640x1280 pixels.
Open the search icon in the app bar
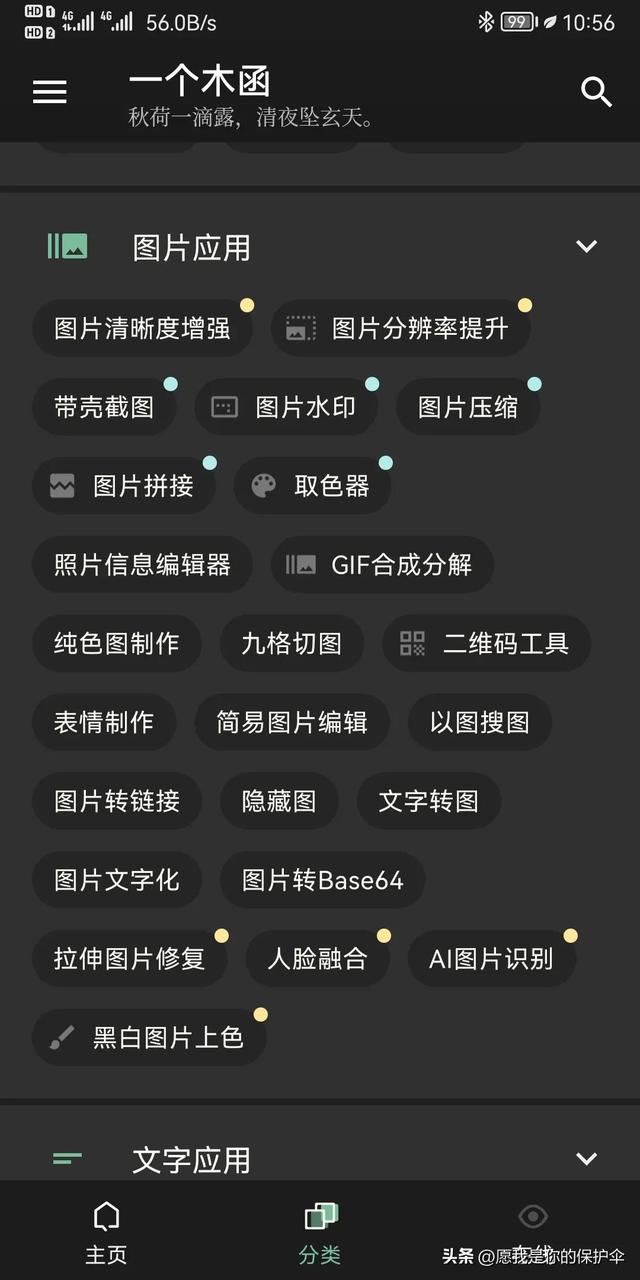pos(596,92)
